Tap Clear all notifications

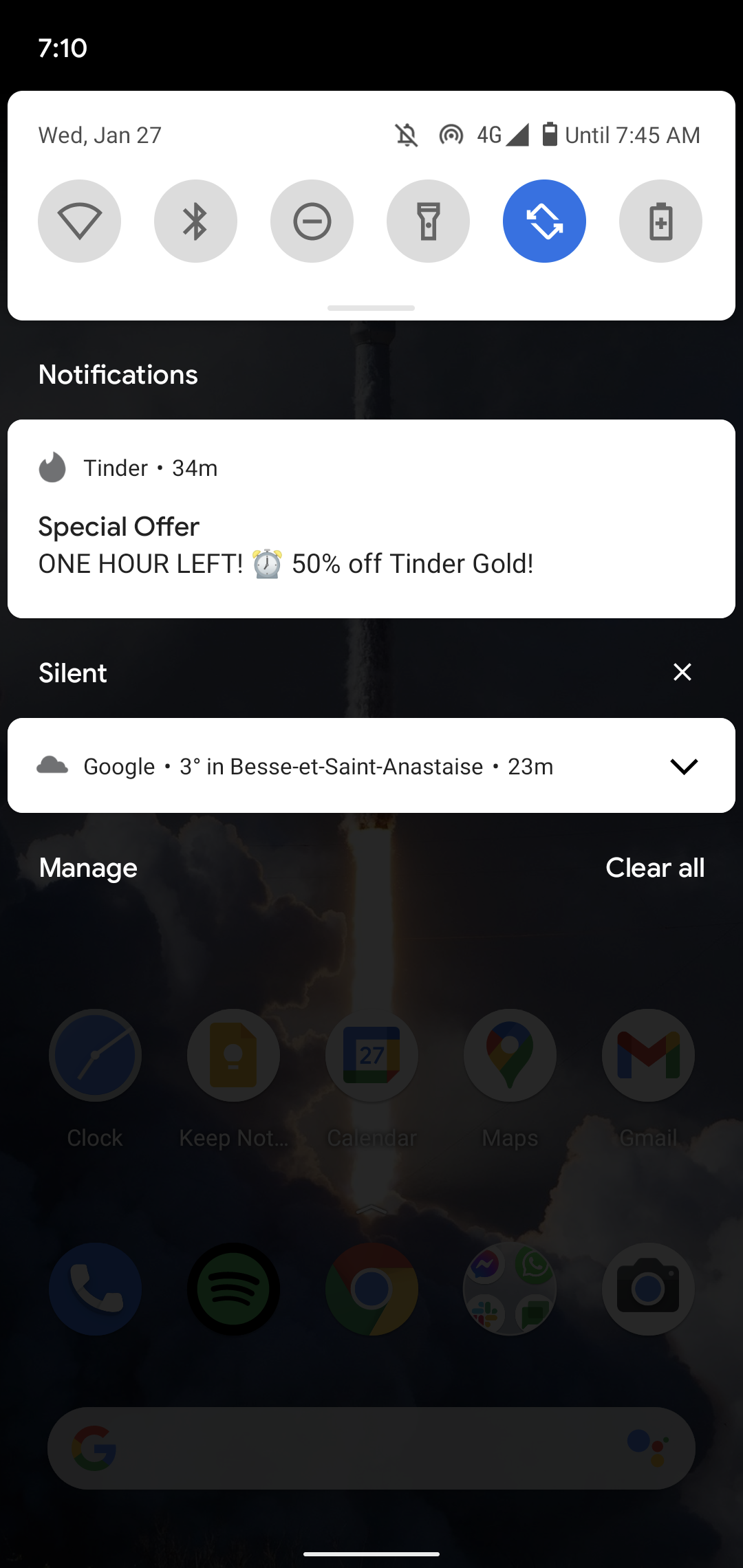click(x=654, y=868)
